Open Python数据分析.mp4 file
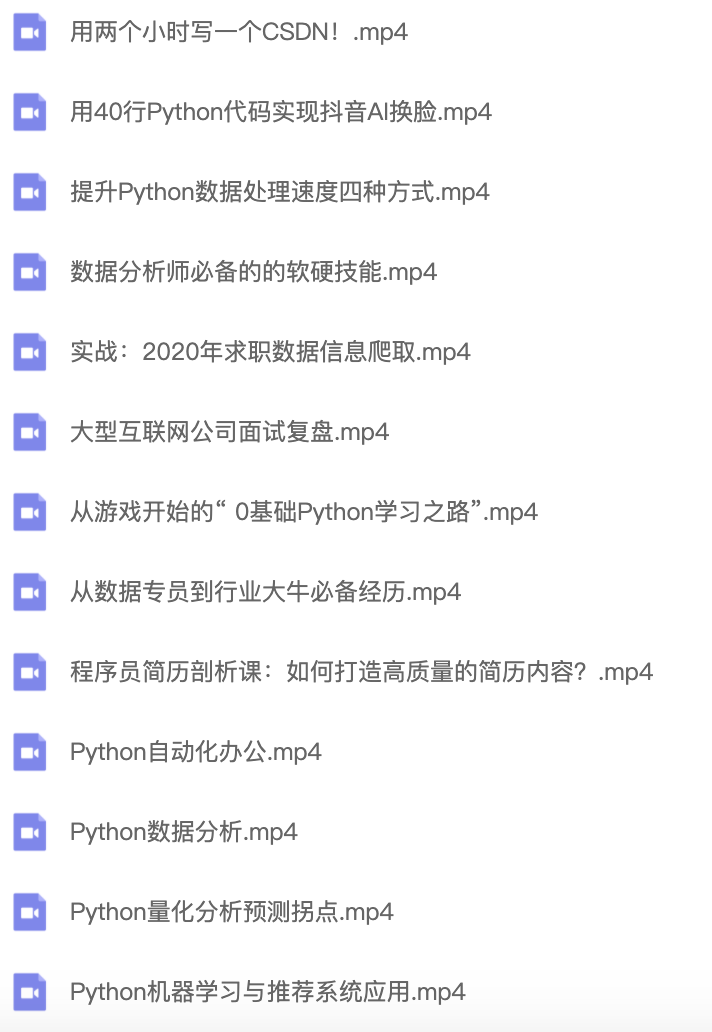The height and width of the screenshot is (1032, 712). [183, 832]
